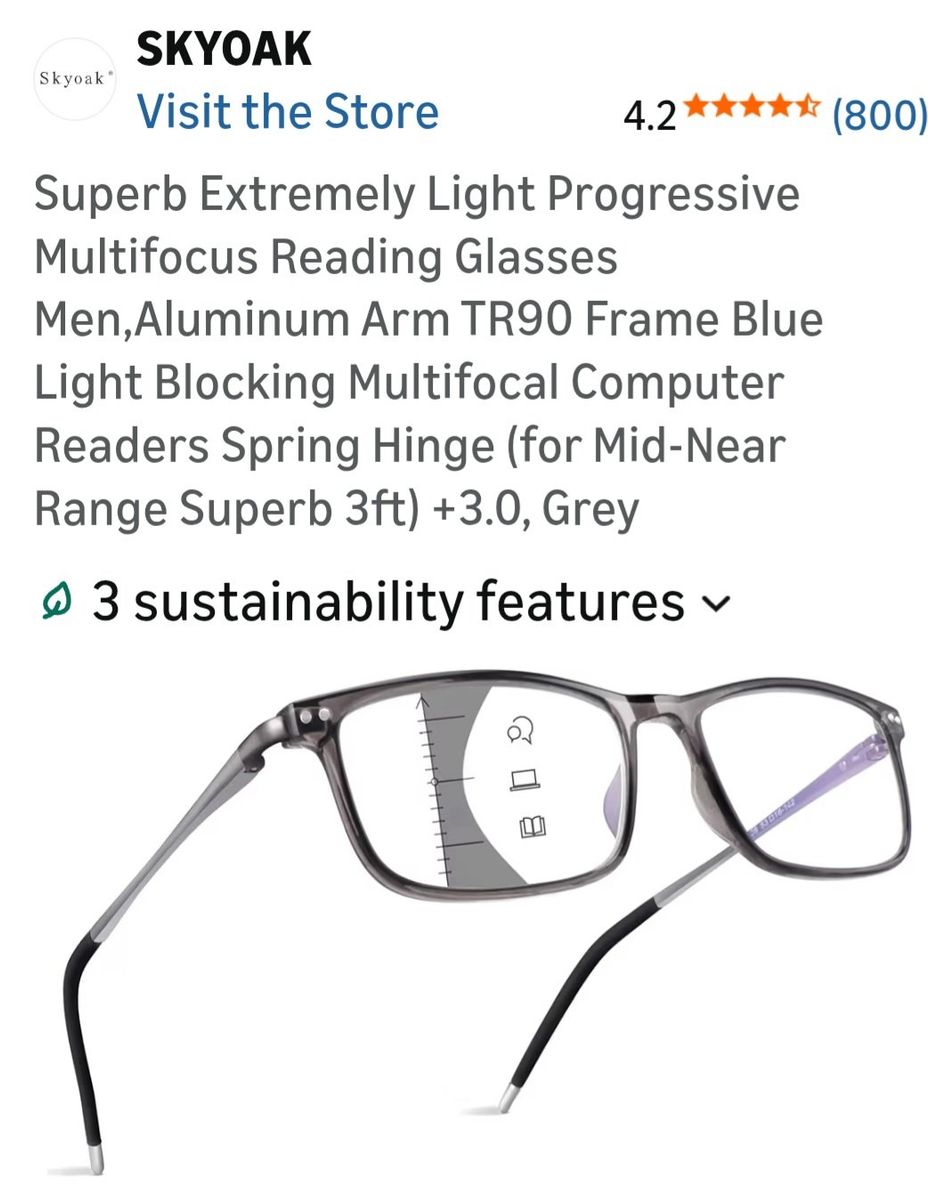Open the 800 customer ratings

coord(879,115)
